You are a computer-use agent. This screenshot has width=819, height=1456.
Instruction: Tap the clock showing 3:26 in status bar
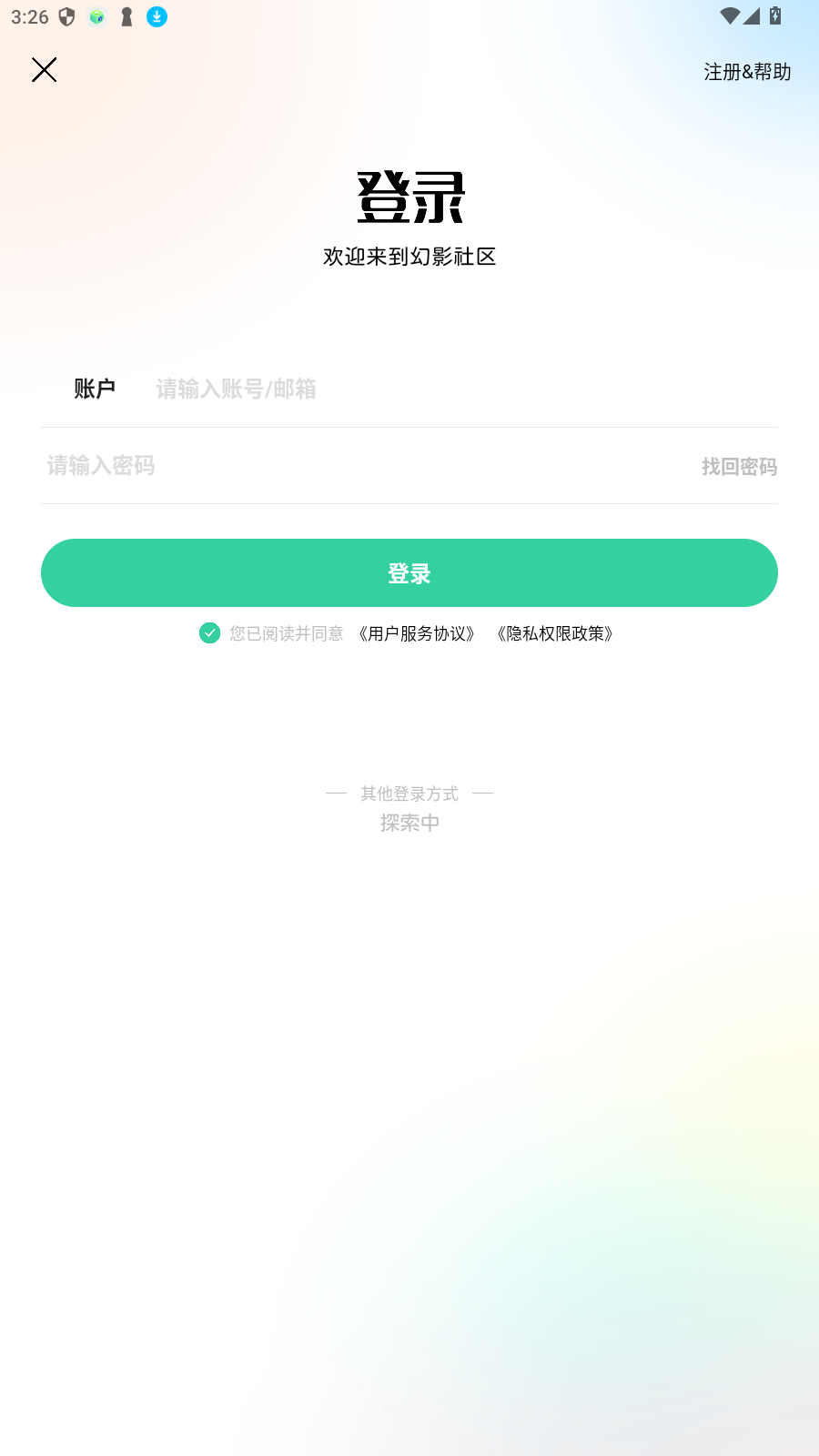pos(30,15)
